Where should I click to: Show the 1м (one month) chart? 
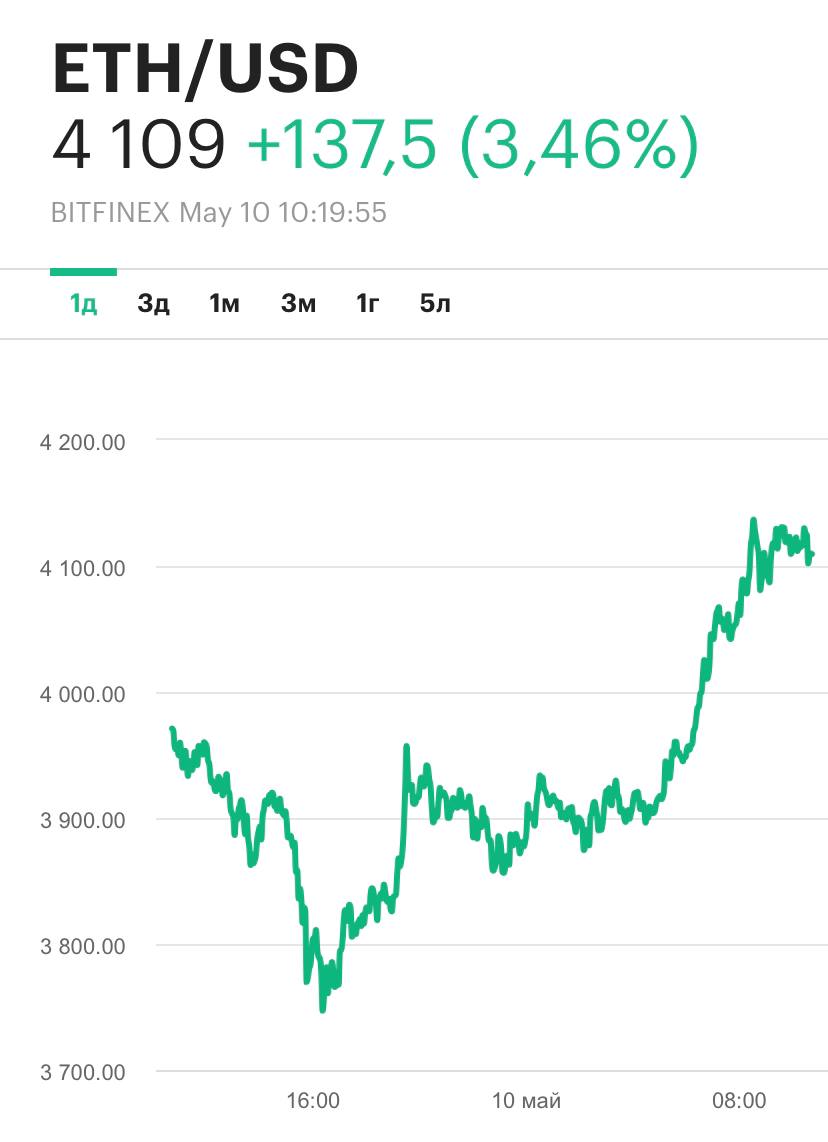(x=224, y=304)
